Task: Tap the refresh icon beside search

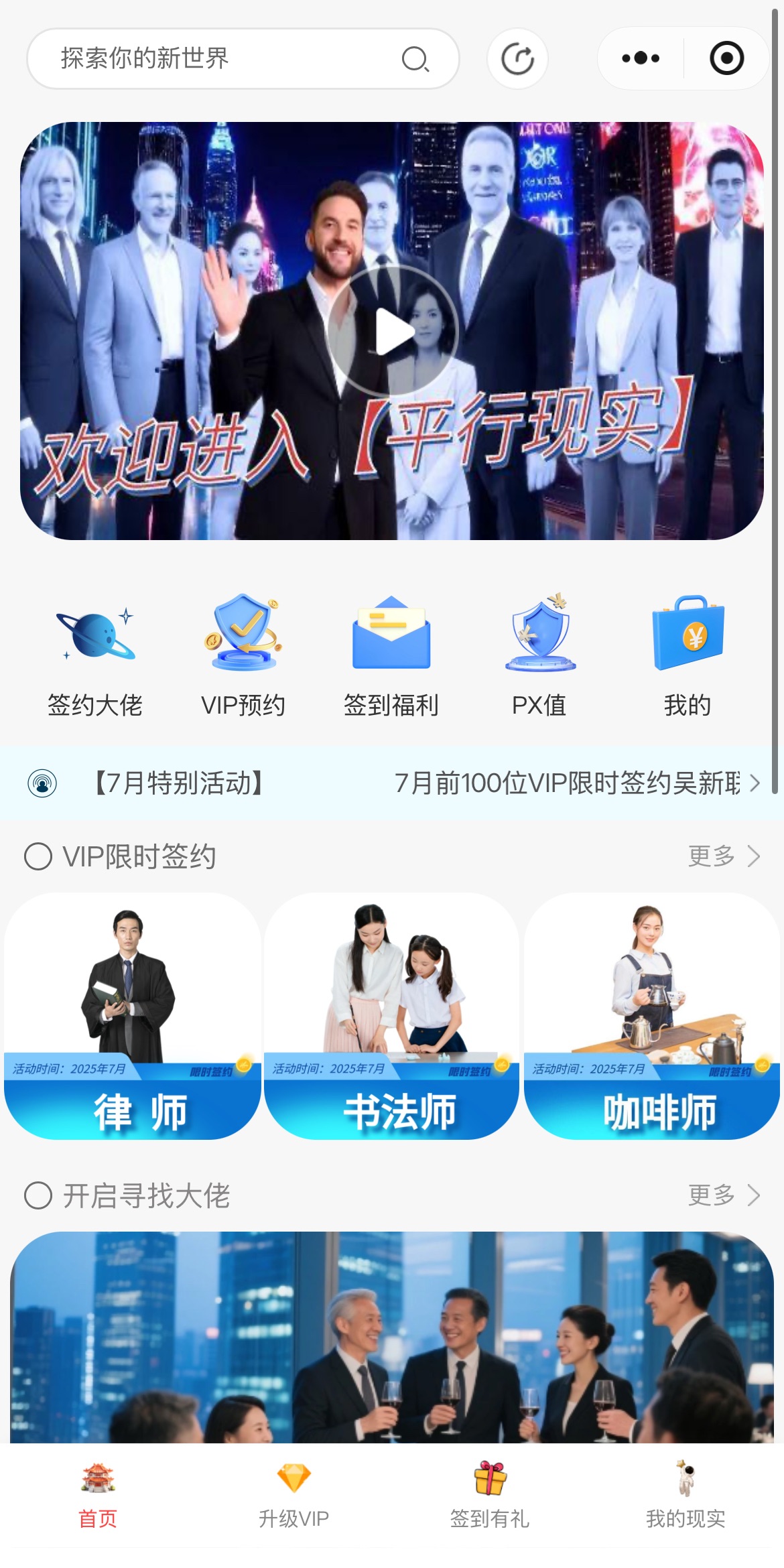Action: point(517,59)
